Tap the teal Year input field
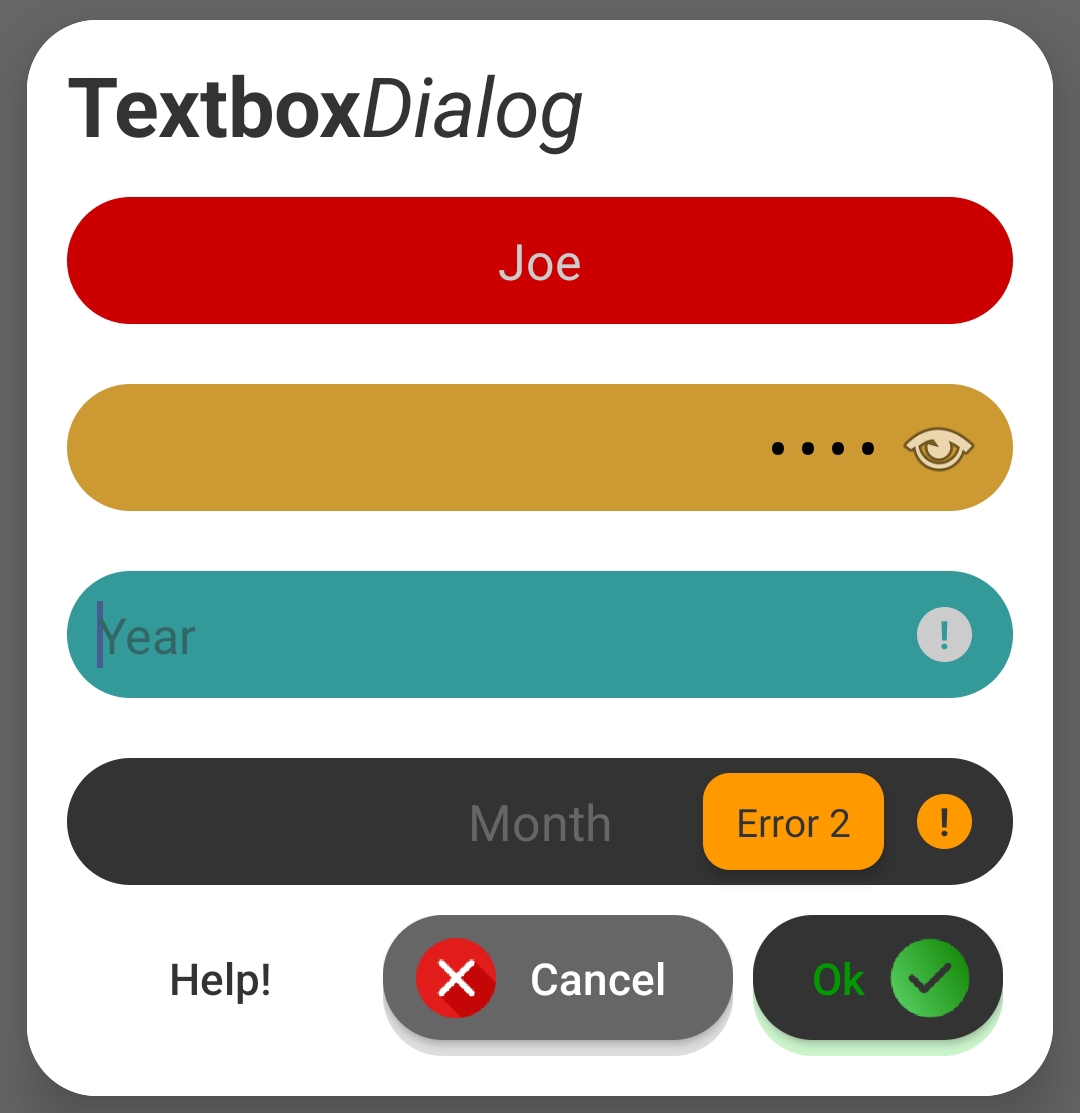The height and width of the screenshot is (1113, 1080). click(x=480, y=635)
